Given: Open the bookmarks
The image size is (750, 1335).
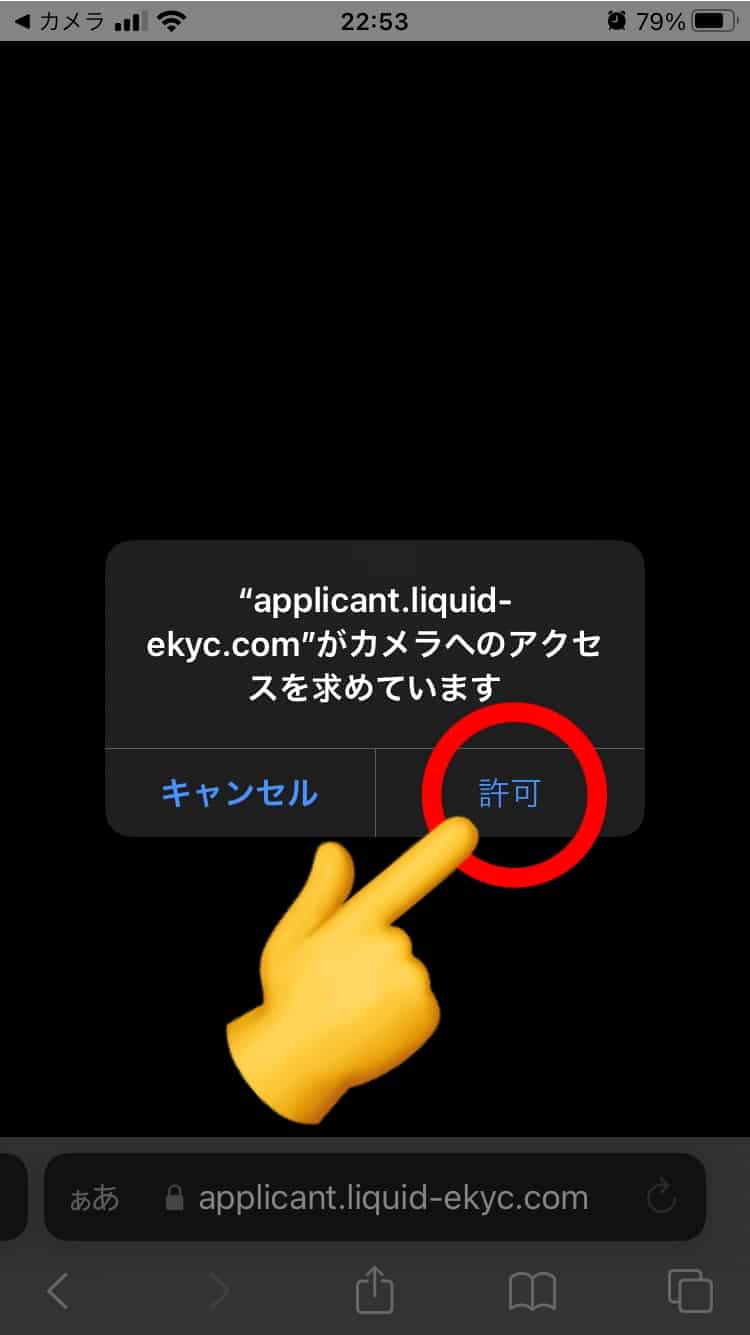Looking at the screenshot, I should (x=532, y=1291).
